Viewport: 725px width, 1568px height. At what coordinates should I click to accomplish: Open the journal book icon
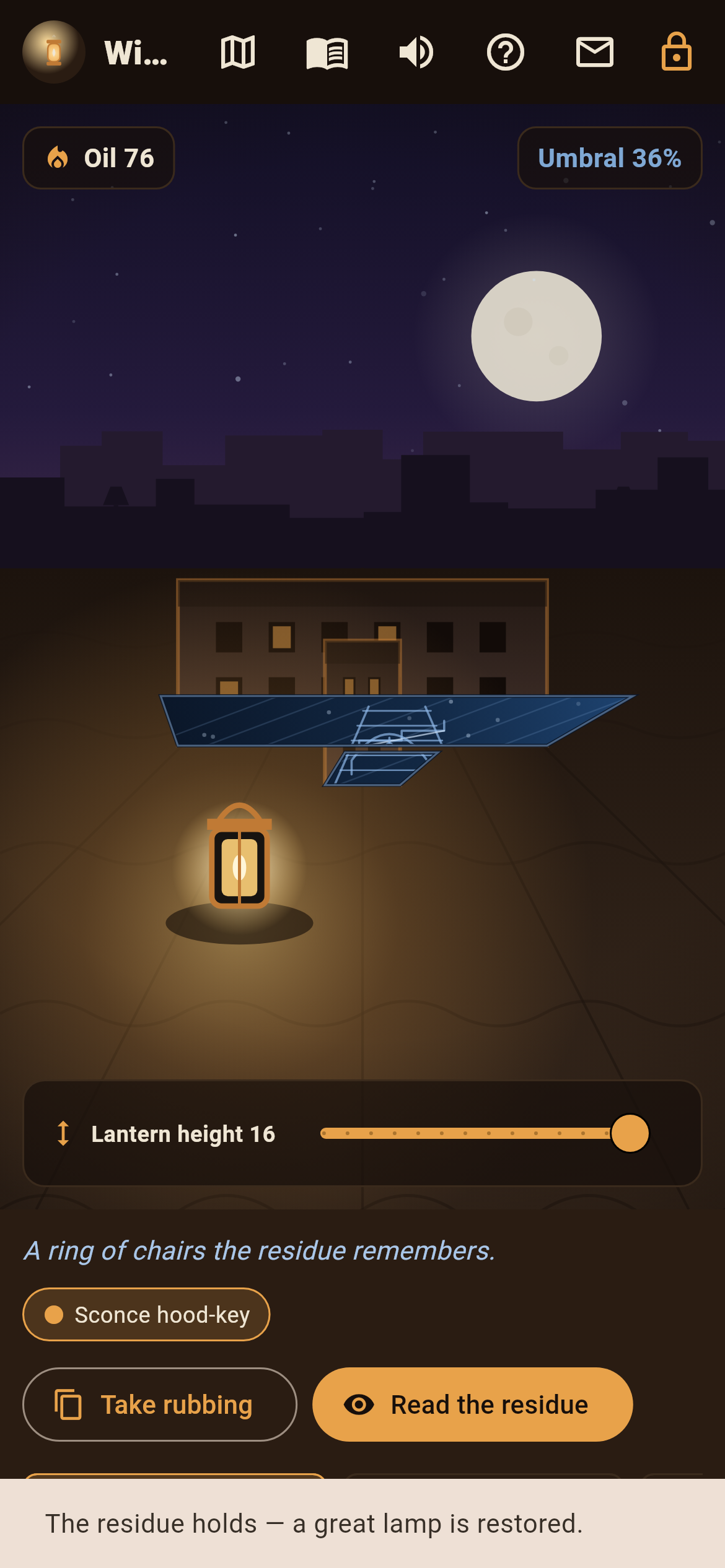[x=327, y=53]
